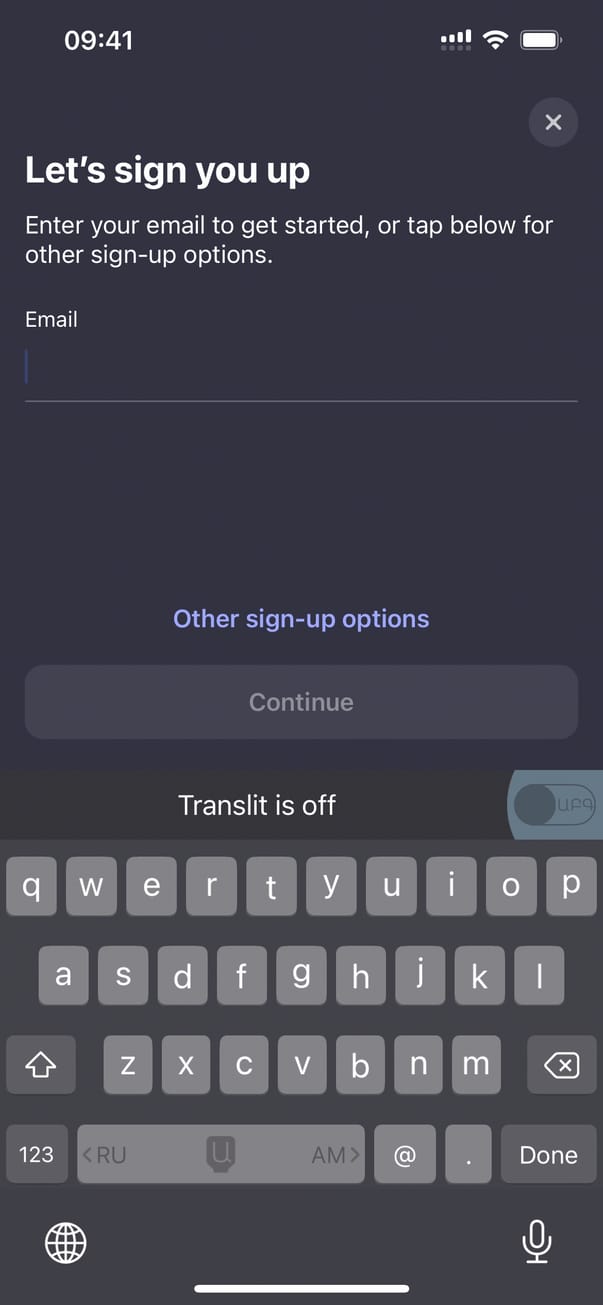Enable the shift key
This screenshot has height=1305, width=603.
[x=40, y=1066]
